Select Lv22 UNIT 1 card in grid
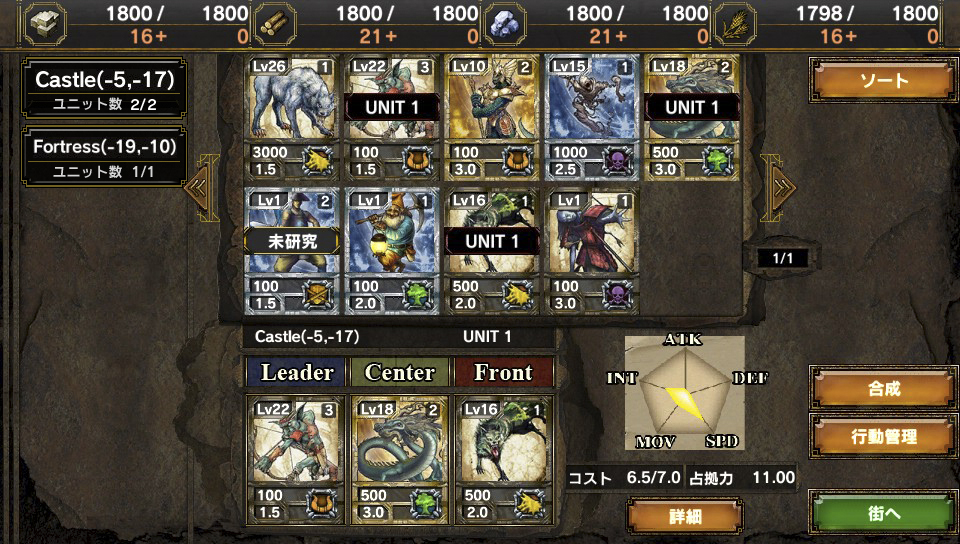This screenshot has width=960, height=544. tap(394, 118)
